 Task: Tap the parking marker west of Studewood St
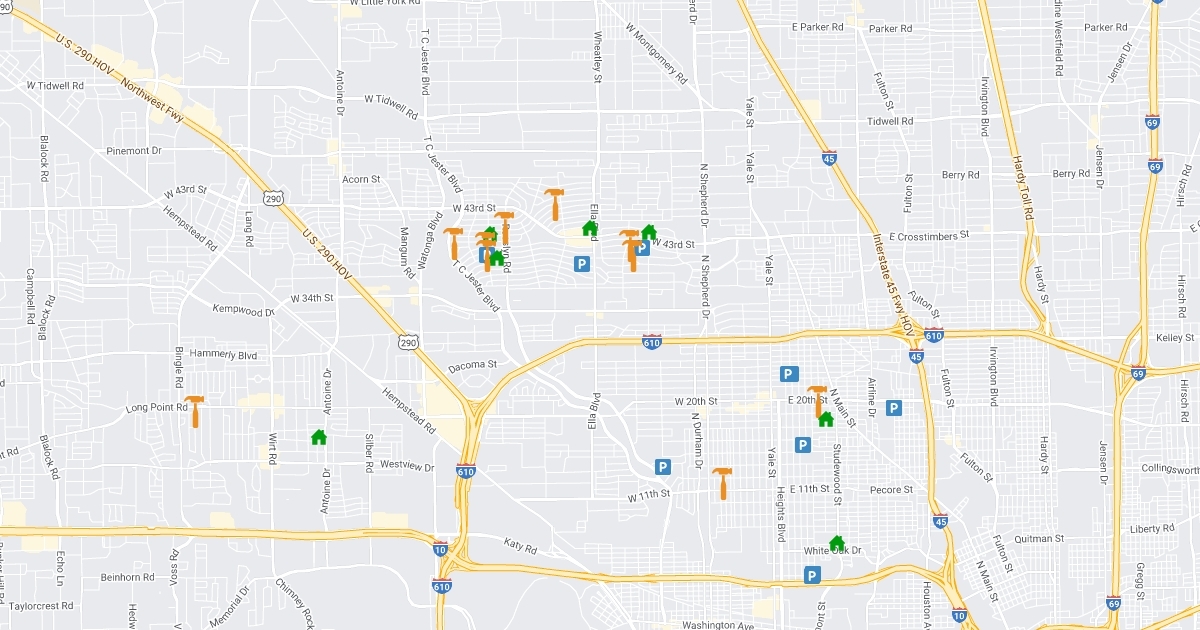(x=802, y=444)
